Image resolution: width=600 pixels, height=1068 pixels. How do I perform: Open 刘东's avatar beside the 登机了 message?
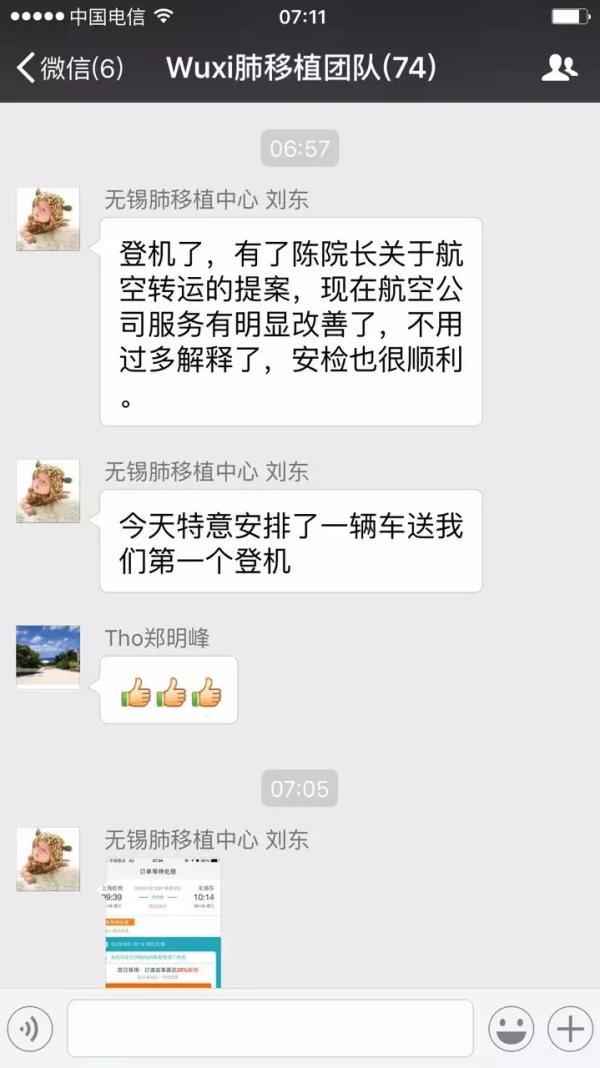48,218
